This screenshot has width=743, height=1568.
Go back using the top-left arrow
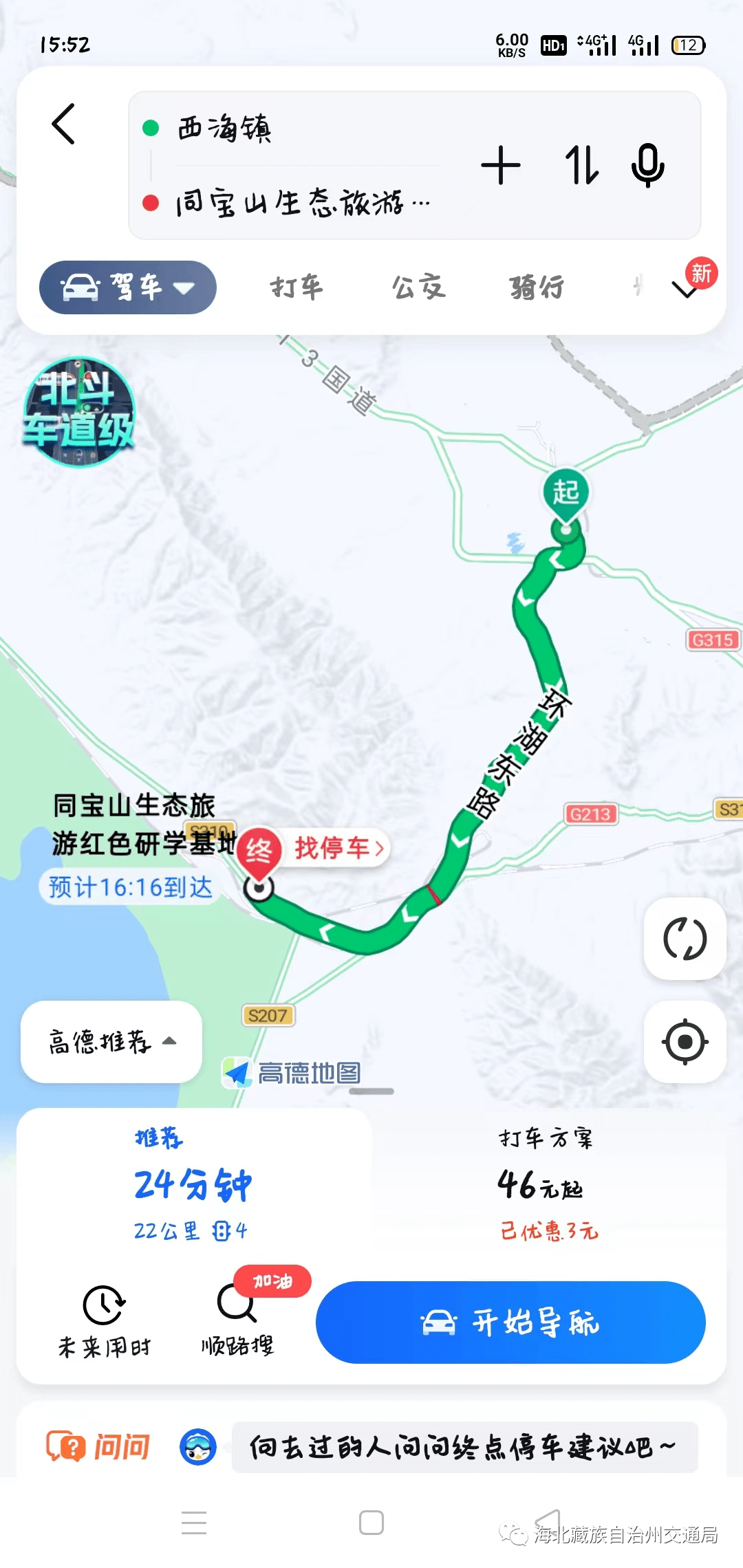(63, 124)
